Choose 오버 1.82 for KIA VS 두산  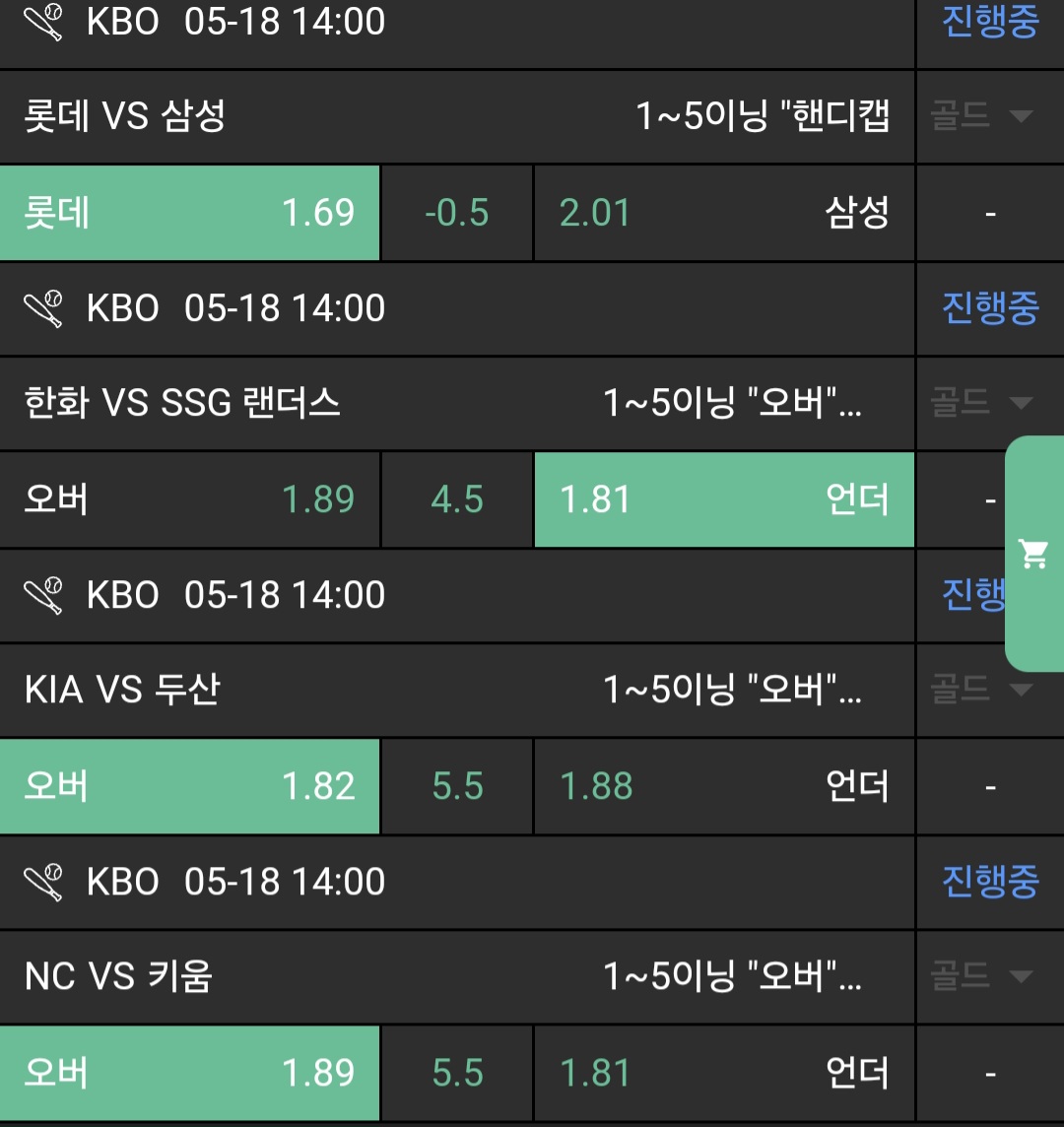point(189,786)
